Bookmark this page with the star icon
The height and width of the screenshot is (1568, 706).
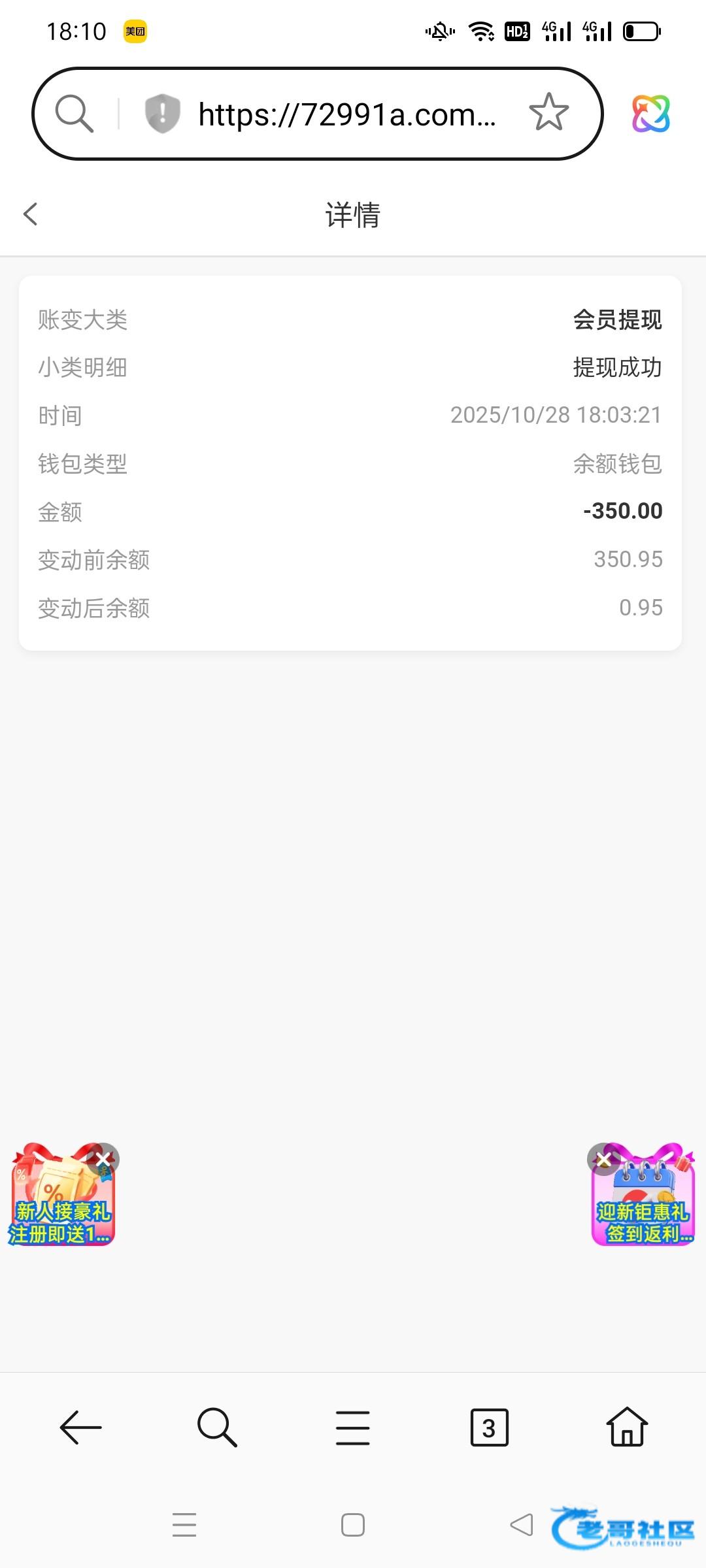point(548,113)
